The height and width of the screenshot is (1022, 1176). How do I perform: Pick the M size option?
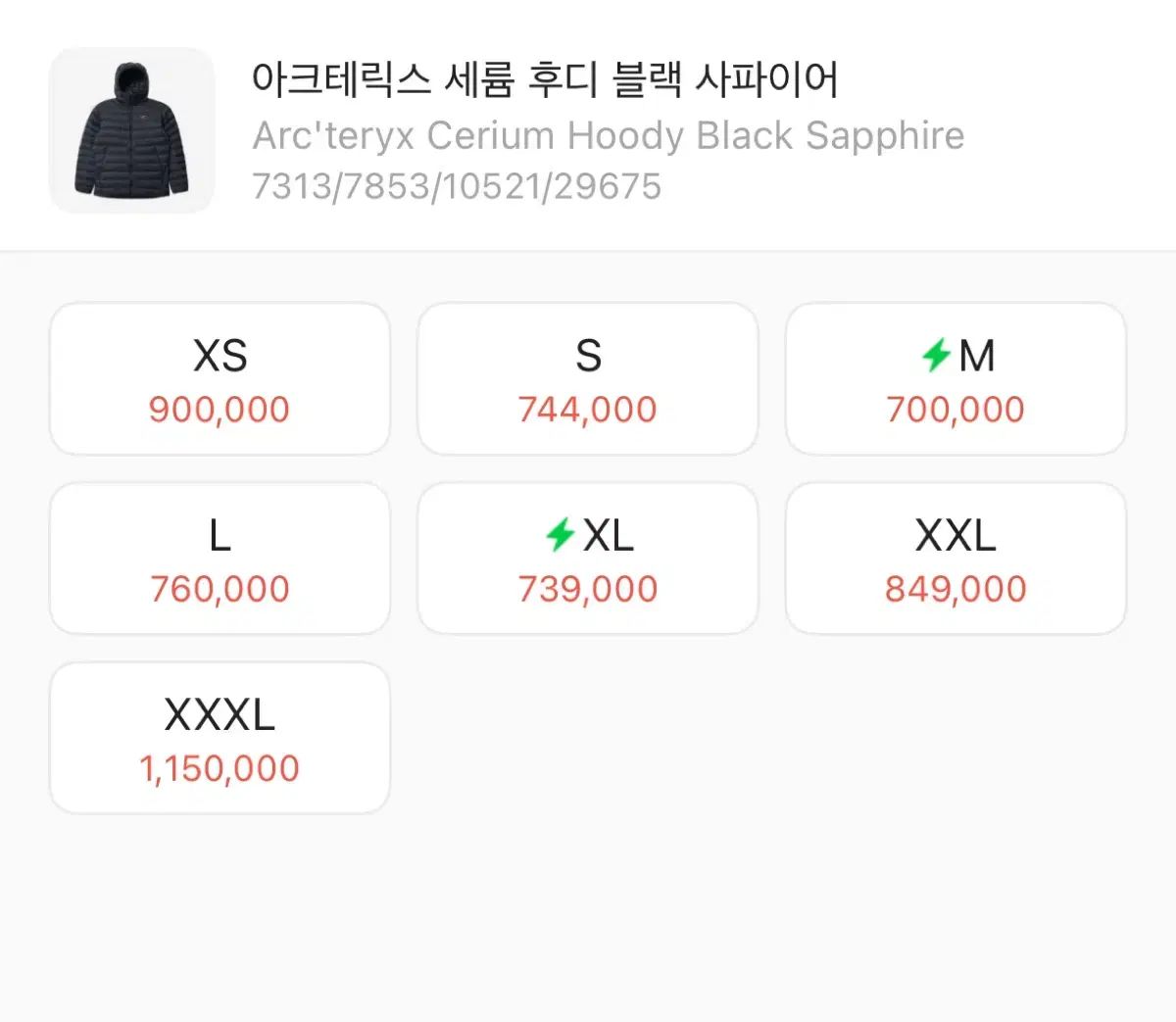click(955, 379)
